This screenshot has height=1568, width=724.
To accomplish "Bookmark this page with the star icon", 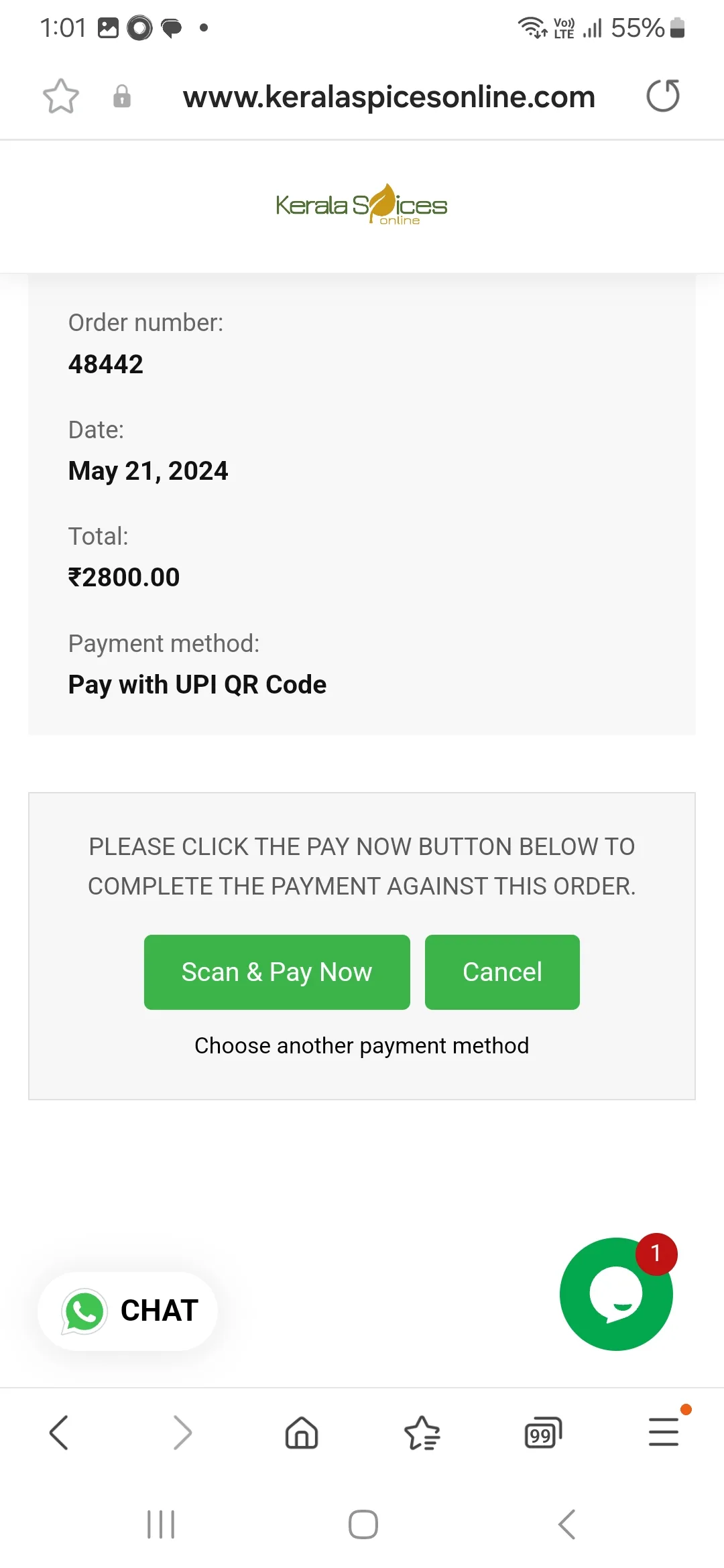I will (61, 96).
